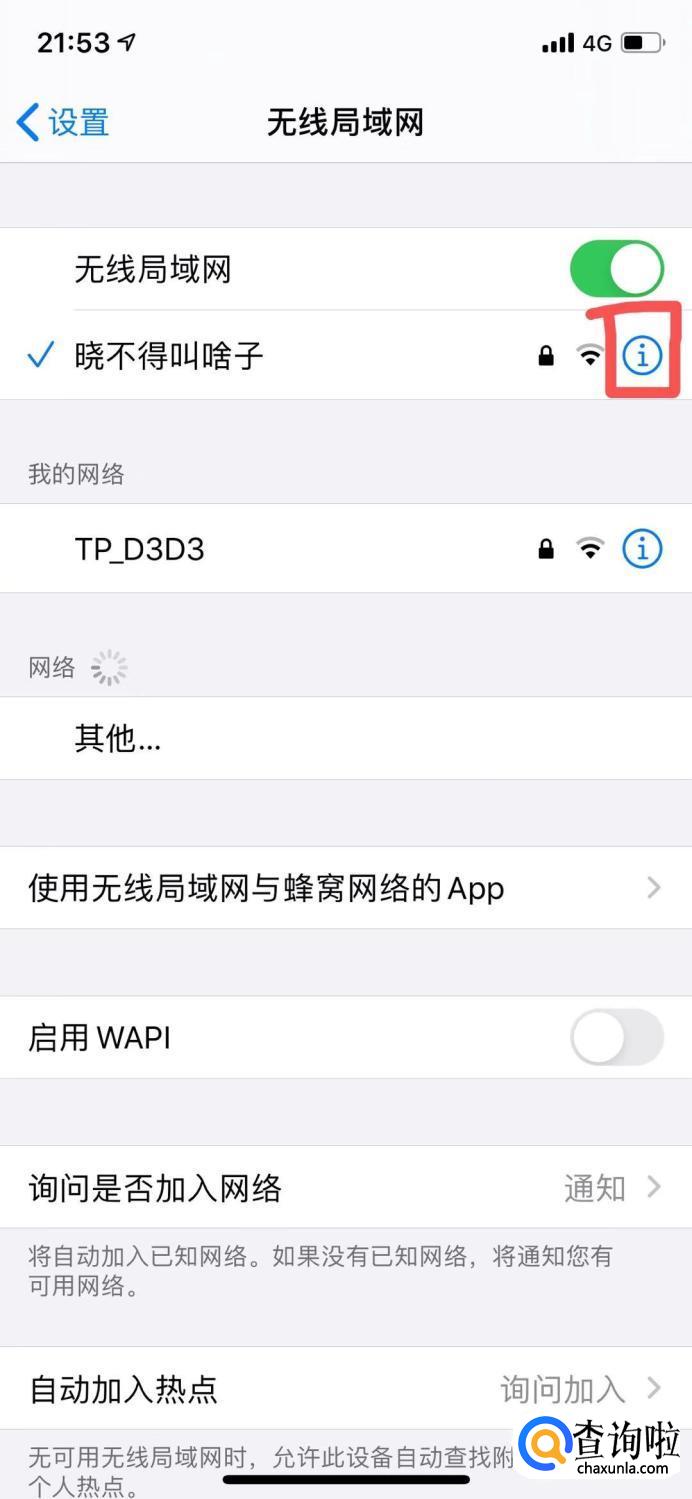The width and height of the screenshot is (692, 1499).
Task: Go back to 设置
Action: coord(62,123)
